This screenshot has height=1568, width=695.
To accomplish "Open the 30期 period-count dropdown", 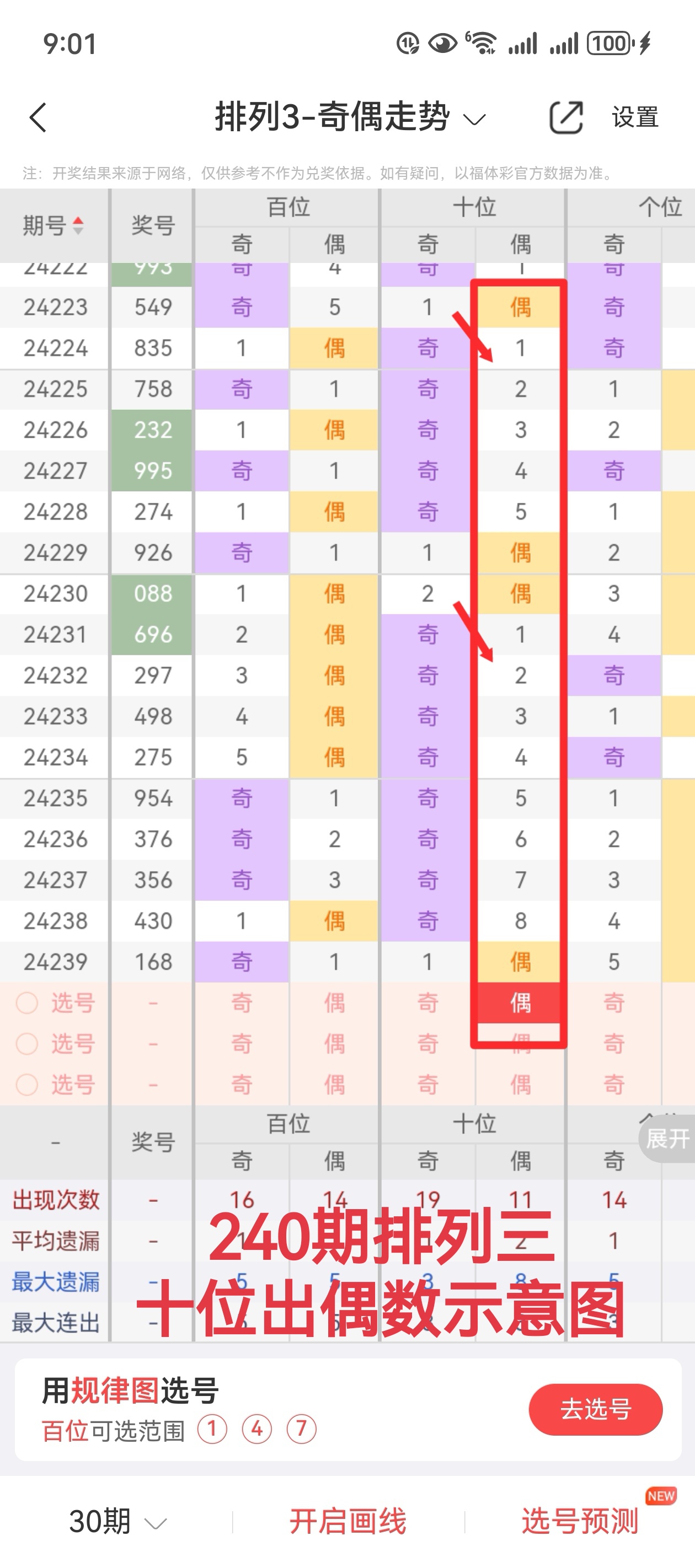I will point(117,1522).
